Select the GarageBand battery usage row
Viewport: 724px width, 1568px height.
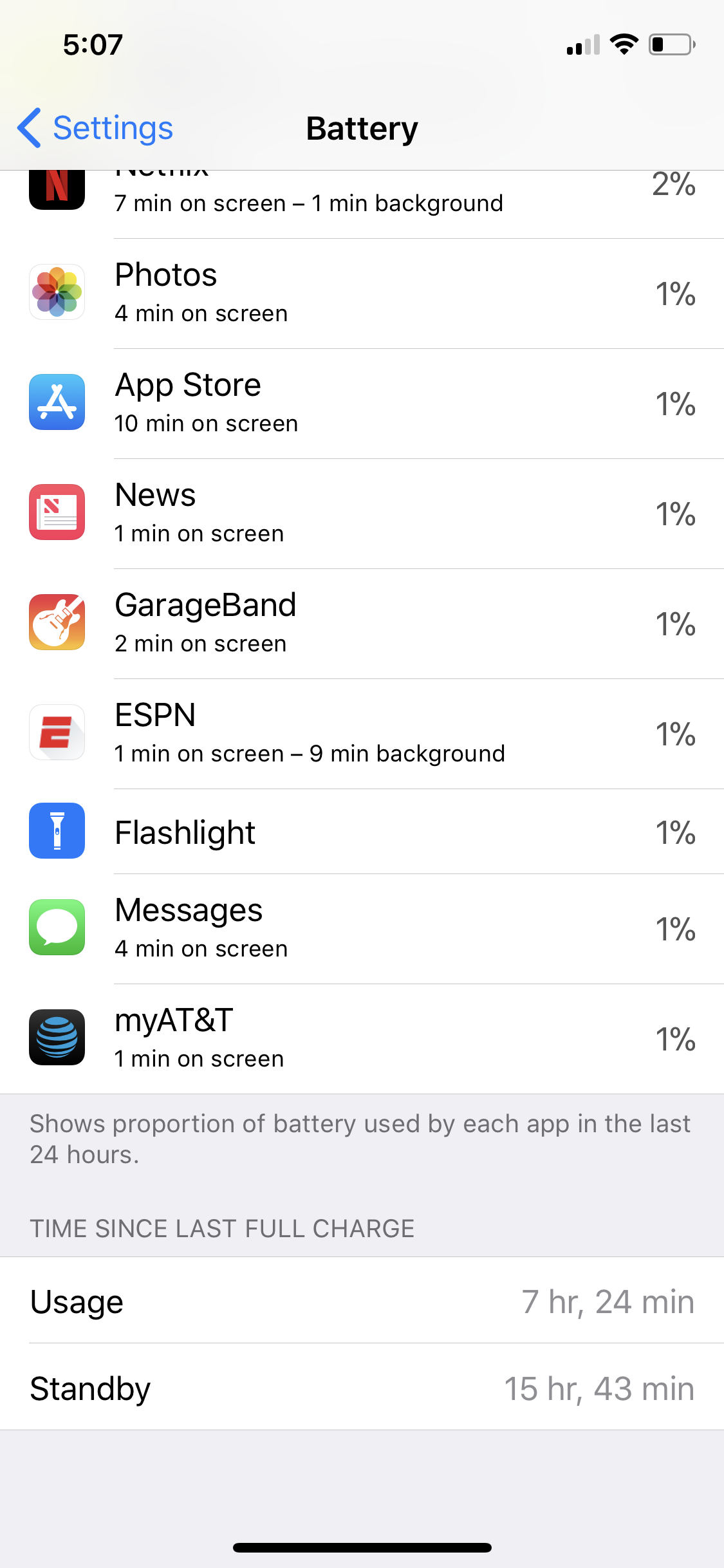pos(362,624)
